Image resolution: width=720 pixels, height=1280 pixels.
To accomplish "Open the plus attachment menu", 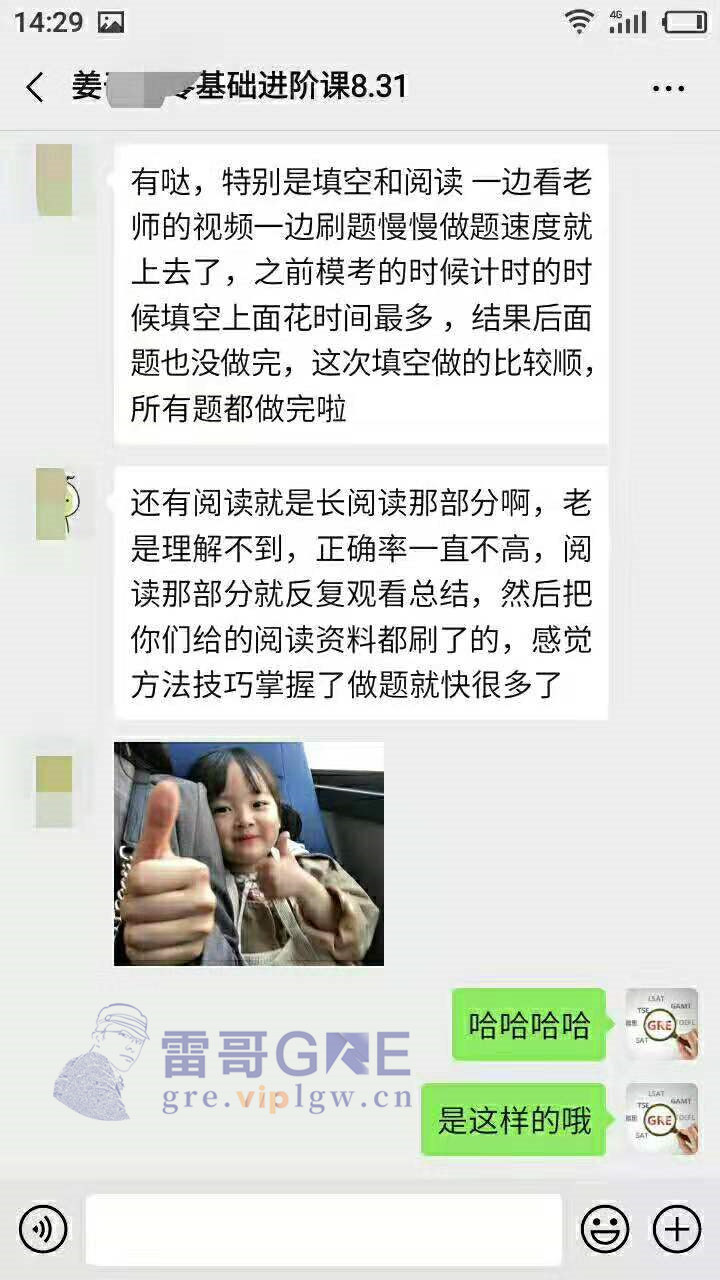I will pos(677,1228).
